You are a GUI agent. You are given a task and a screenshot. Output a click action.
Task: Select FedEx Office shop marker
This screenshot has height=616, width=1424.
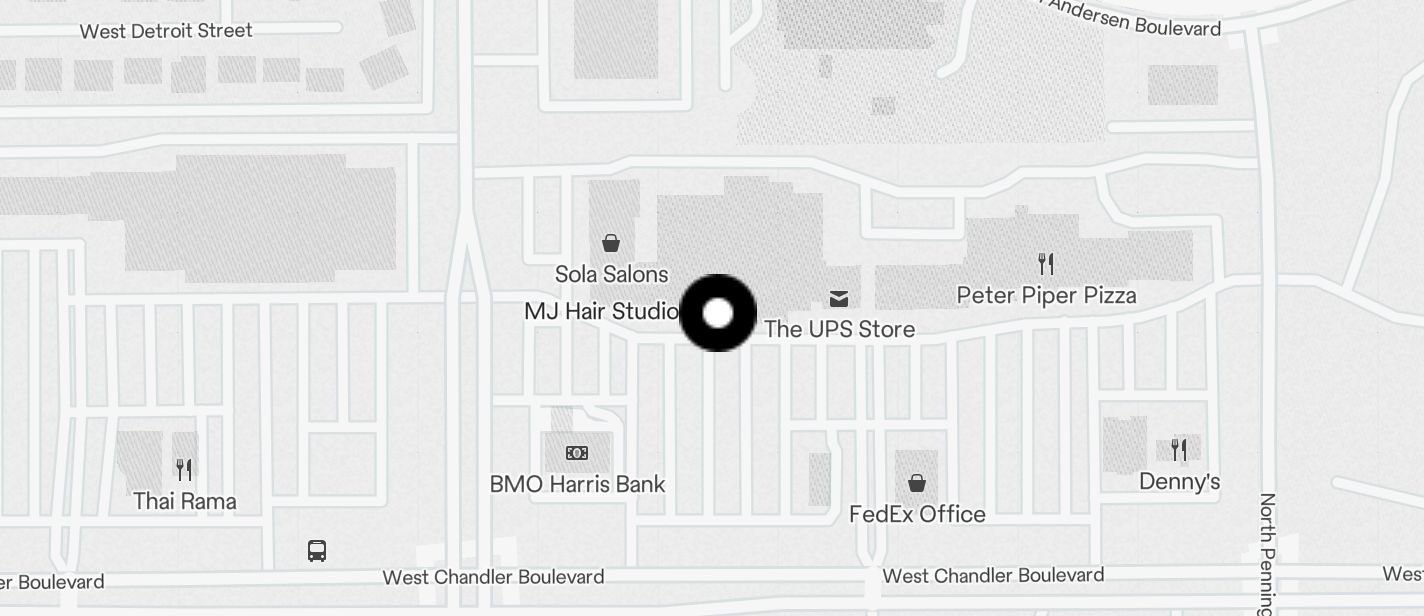(x=917, y=484)
